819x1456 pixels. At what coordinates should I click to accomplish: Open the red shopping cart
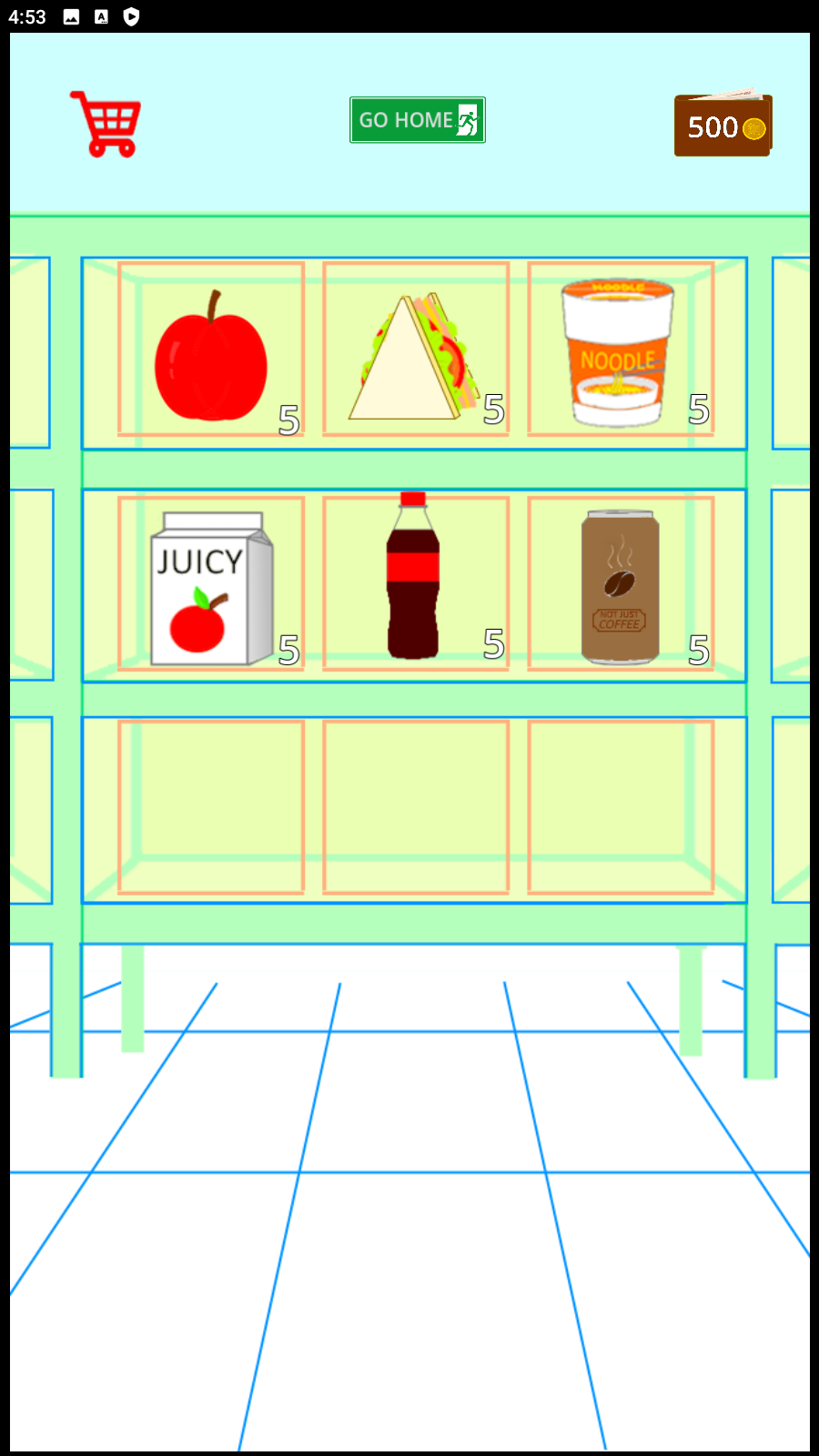coord(106,124)
